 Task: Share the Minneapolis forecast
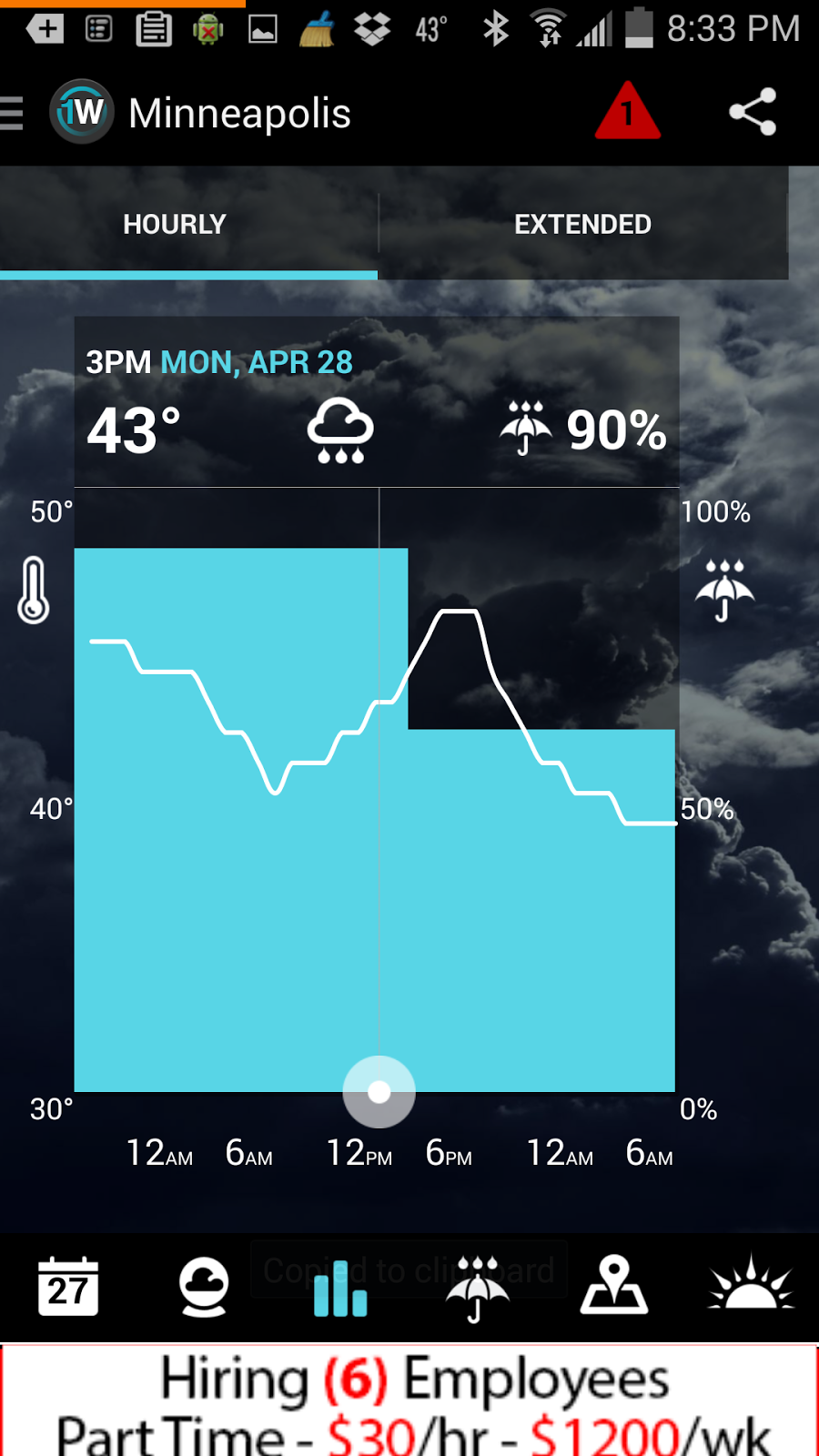753,112
